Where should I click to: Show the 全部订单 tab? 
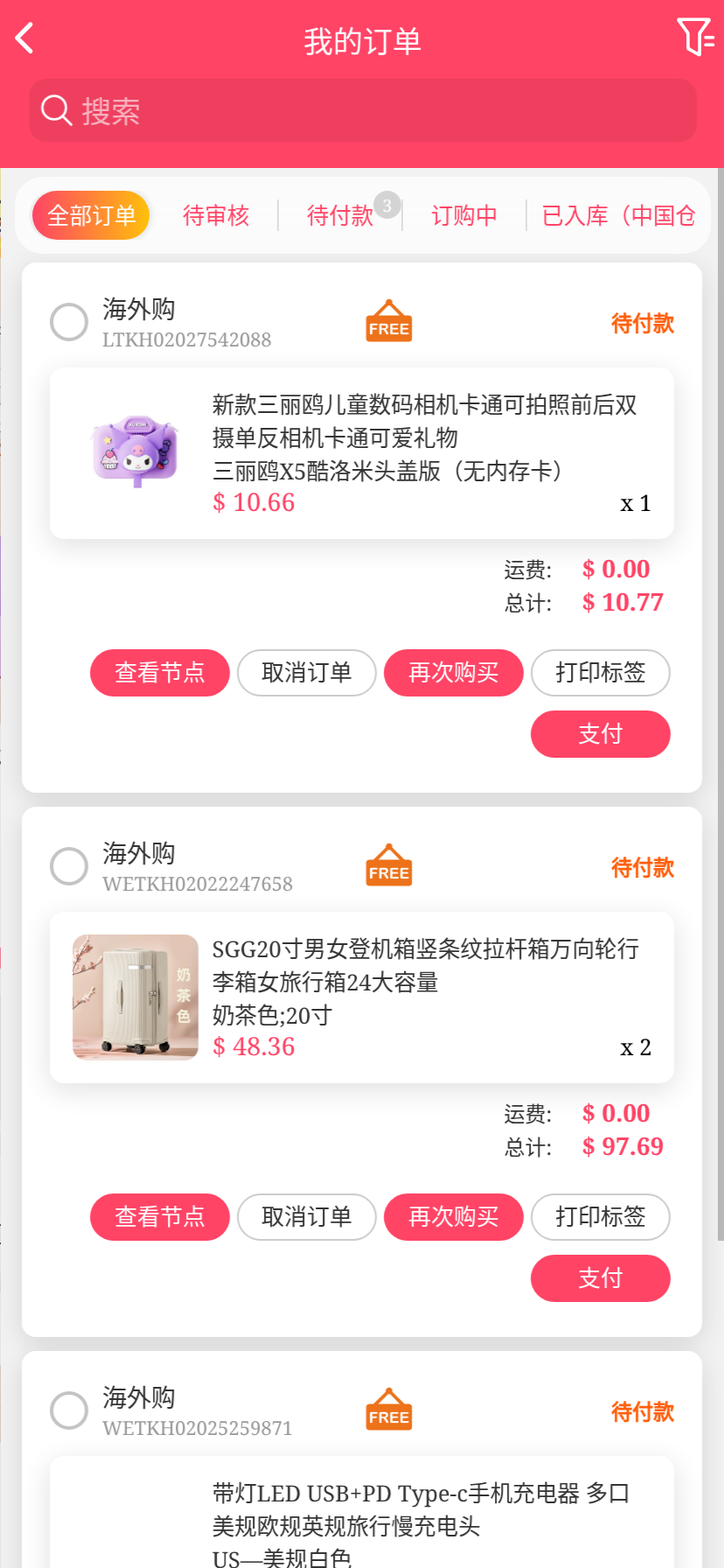[x=91, y=215]
